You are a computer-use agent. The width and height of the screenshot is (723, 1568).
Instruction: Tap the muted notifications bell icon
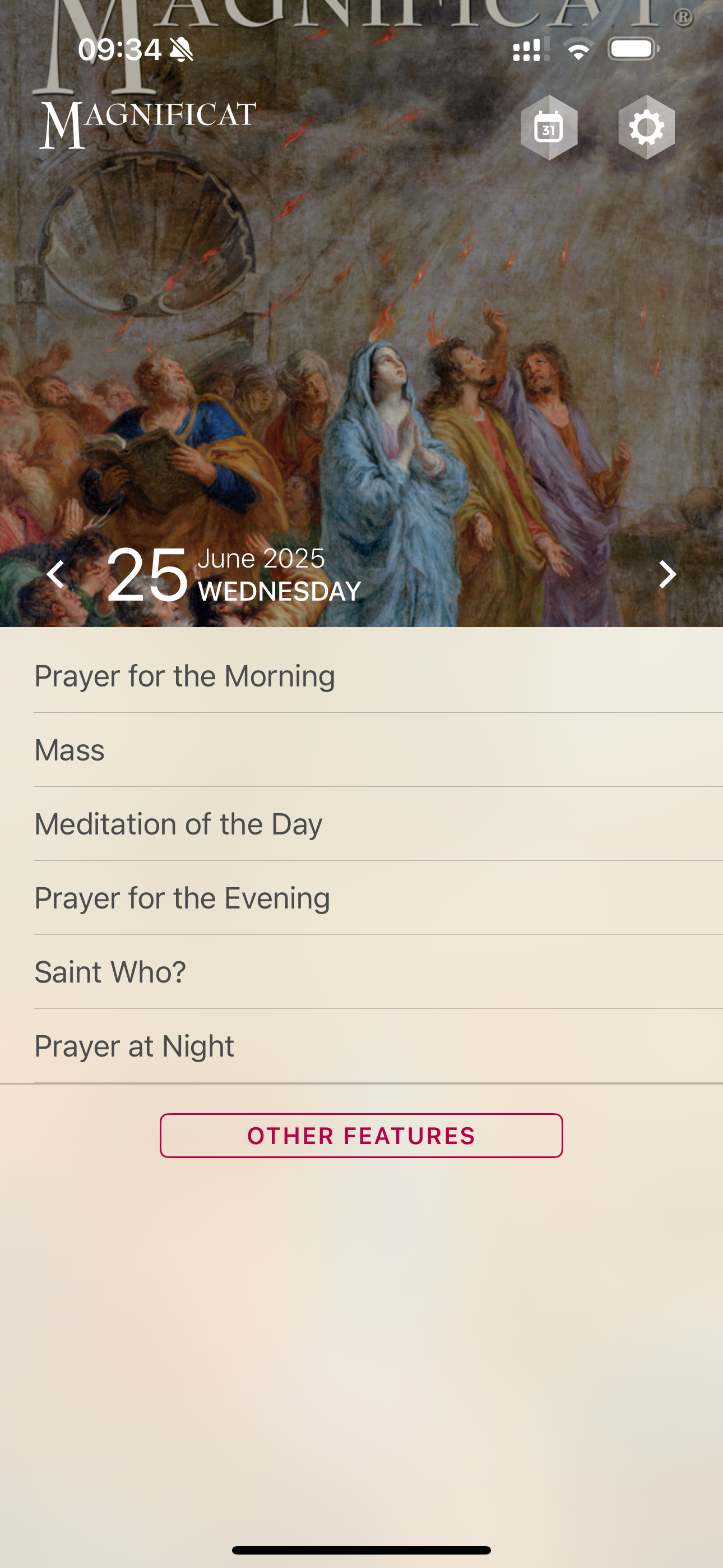click(x=179, y=52)
